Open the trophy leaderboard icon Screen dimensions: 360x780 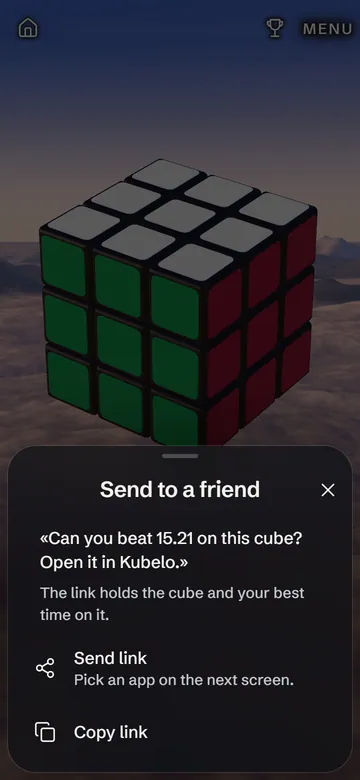(274, 28)
